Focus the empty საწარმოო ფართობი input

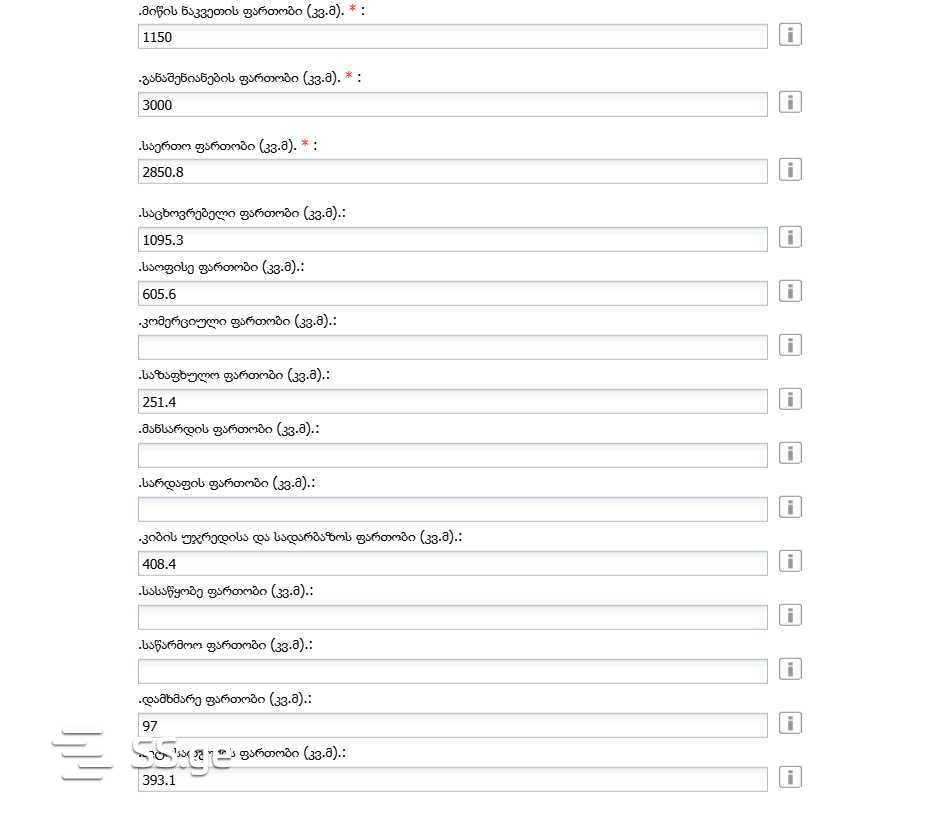tap(452, 672)
